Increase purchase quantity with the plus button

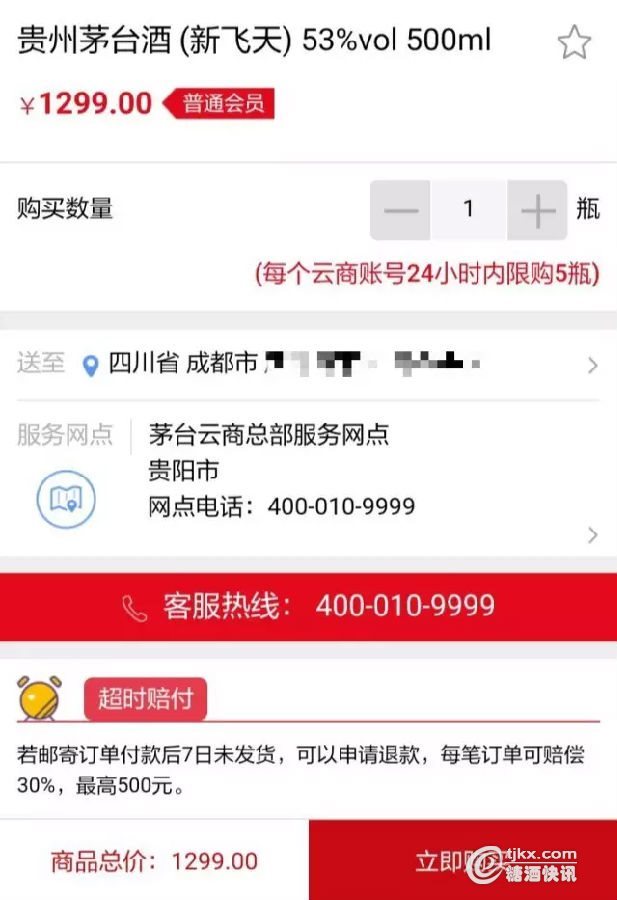[x=538, y=210]
